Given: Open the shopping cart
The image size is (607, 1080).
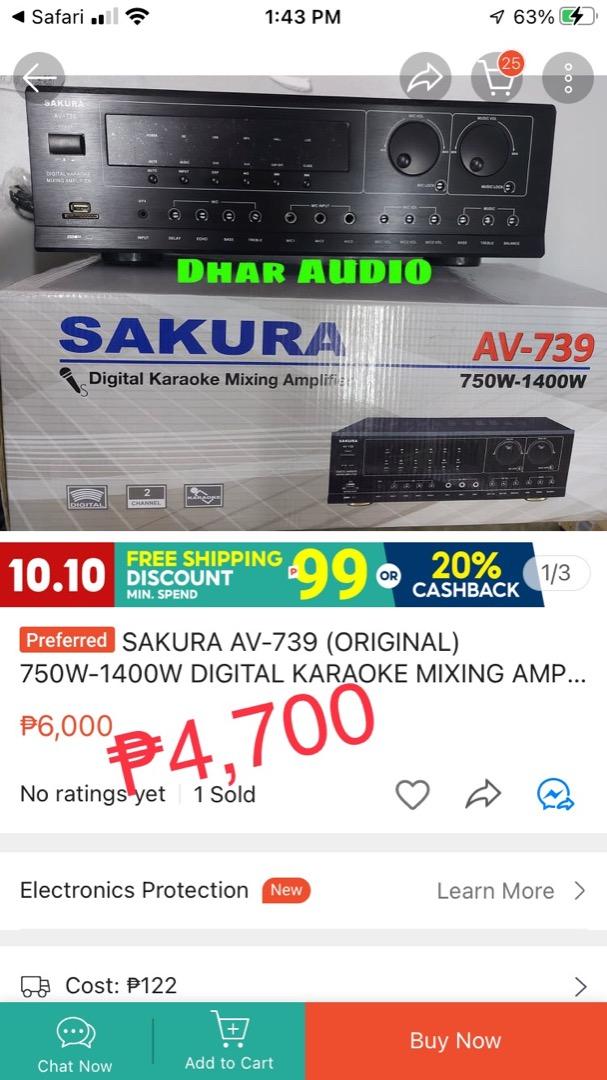Looking at the screenshot, I should pyautogui.click(x=498, y=78).
